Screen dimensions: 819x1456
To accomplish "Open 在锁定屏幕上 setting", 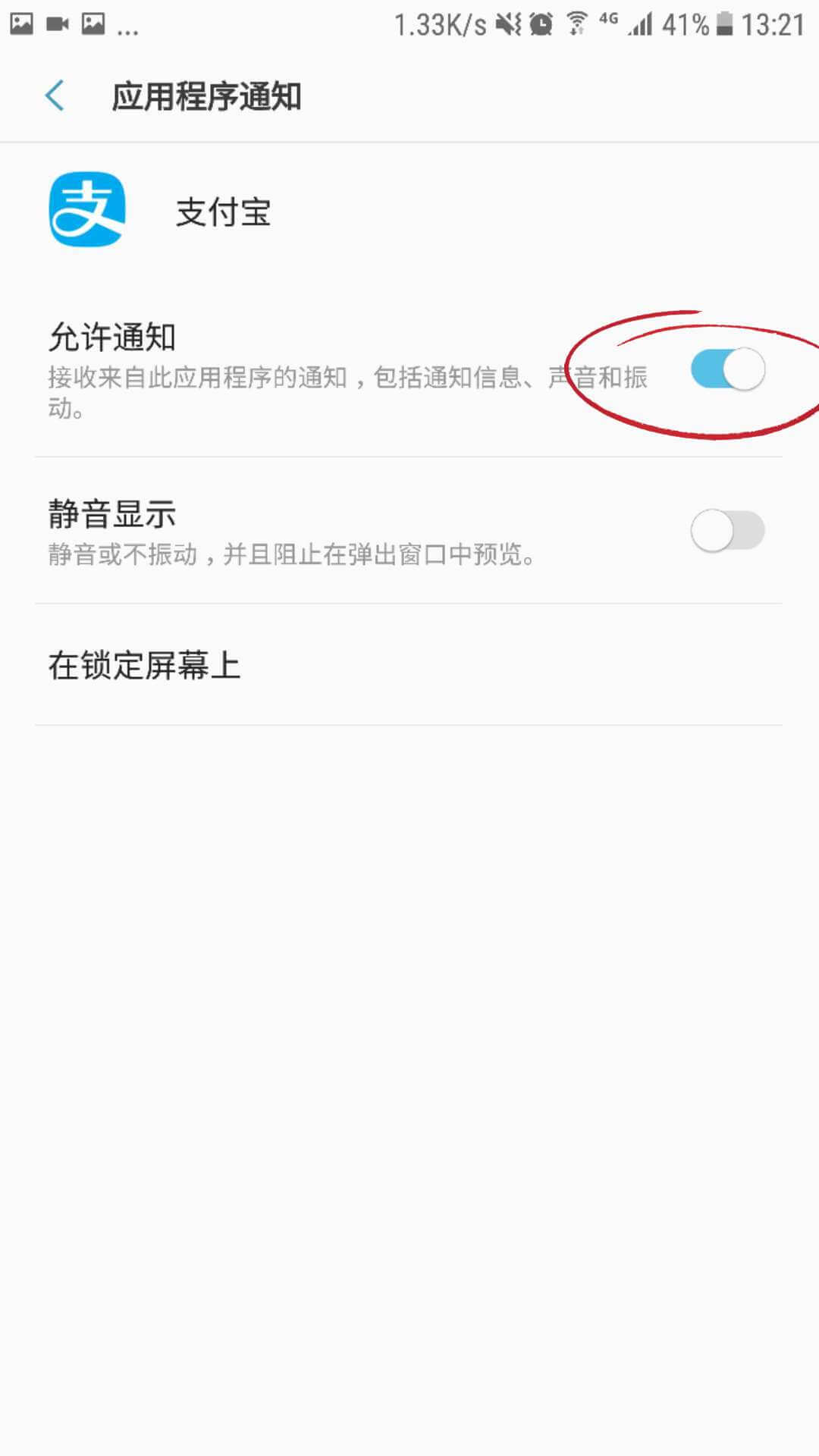I will coord(408,666).
